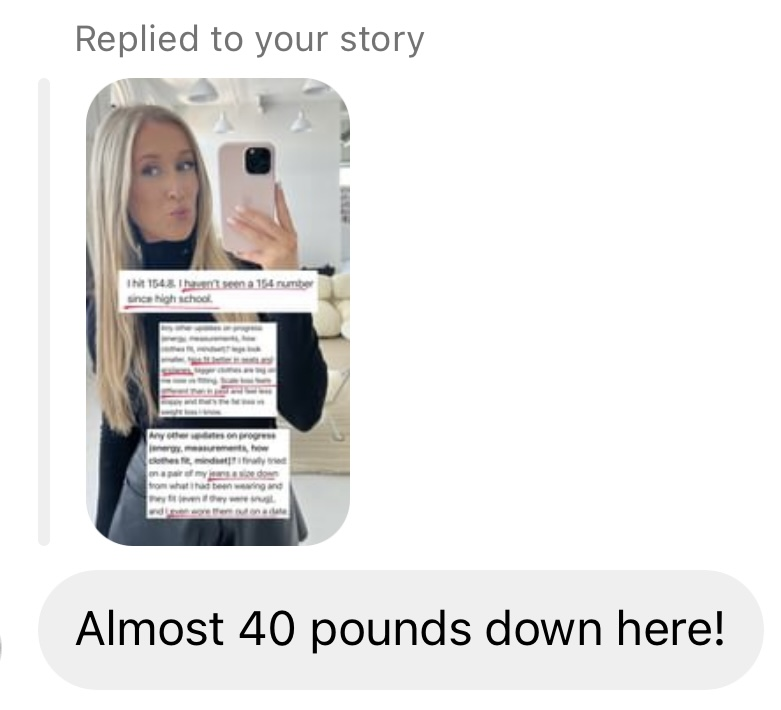Open the replied story thumbnail
This screenshot has height=710, width=781.
tap(217, 311)
